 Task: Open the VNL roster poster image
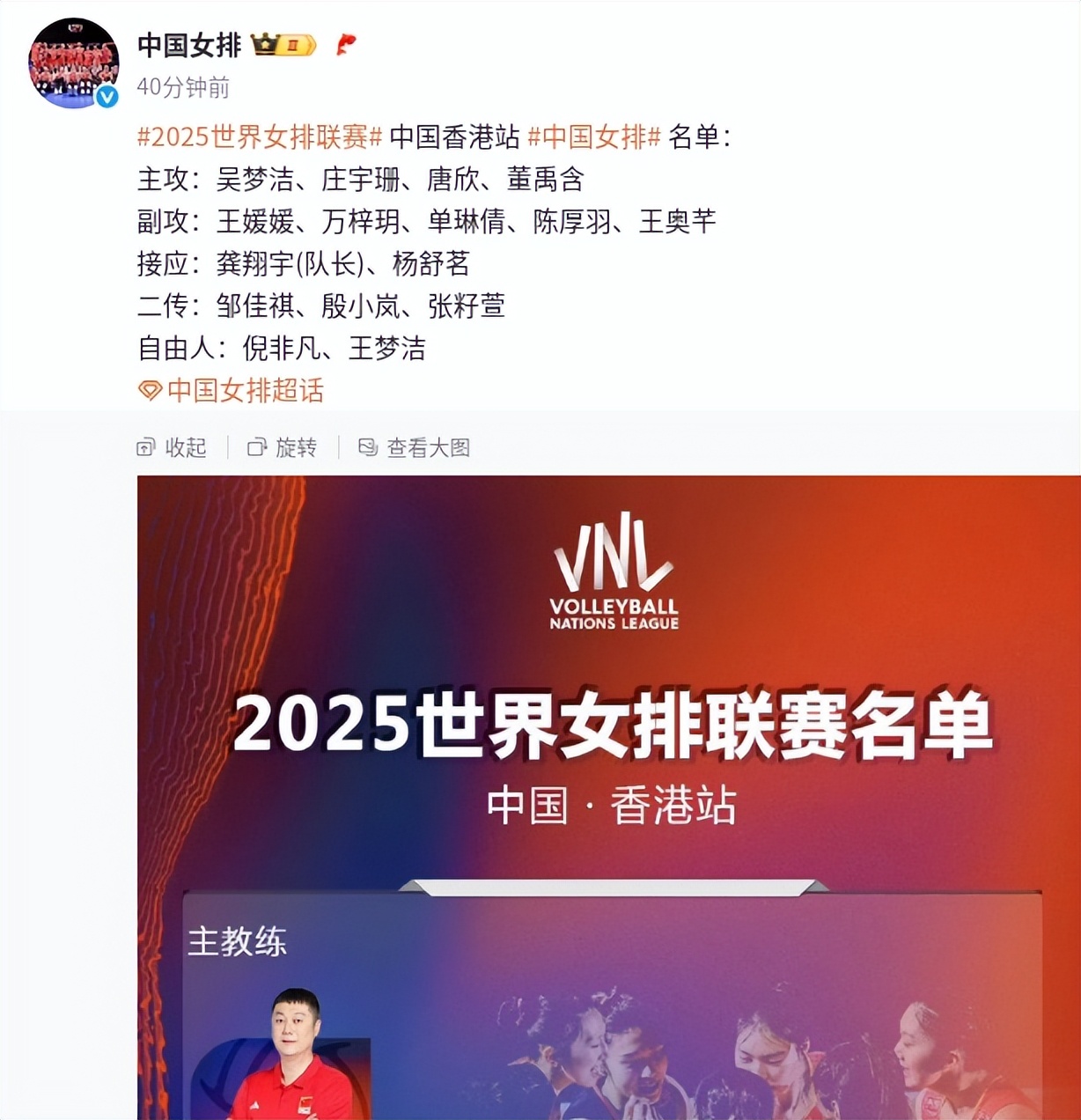click(607, 792)
